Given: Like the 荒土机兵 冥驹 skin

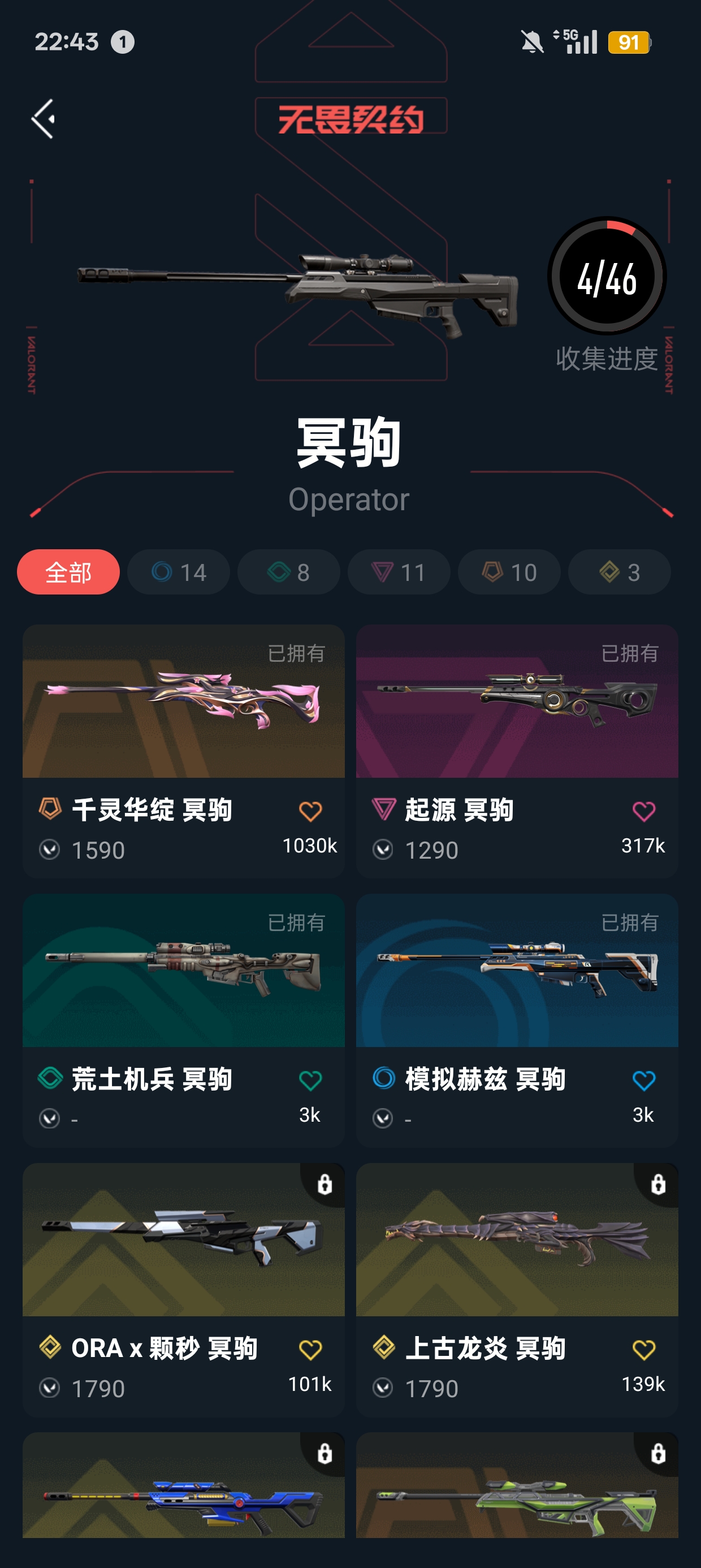Looking at the screenshot, I should (310, 1080).
